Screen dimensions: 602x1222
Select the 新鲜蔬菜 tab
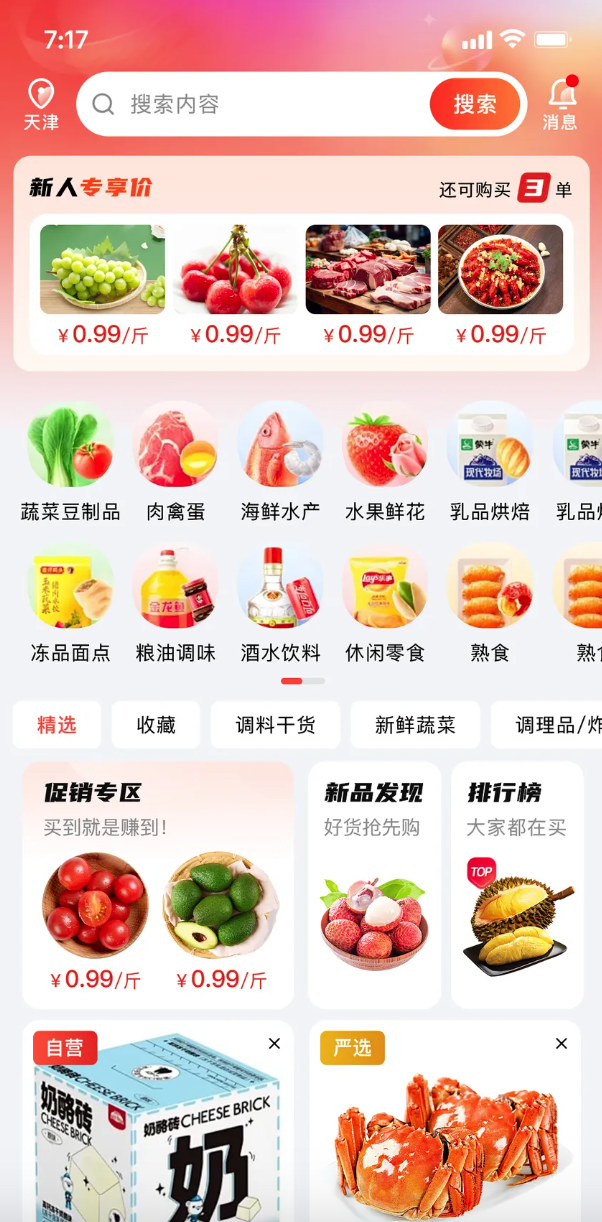[415, 725]
